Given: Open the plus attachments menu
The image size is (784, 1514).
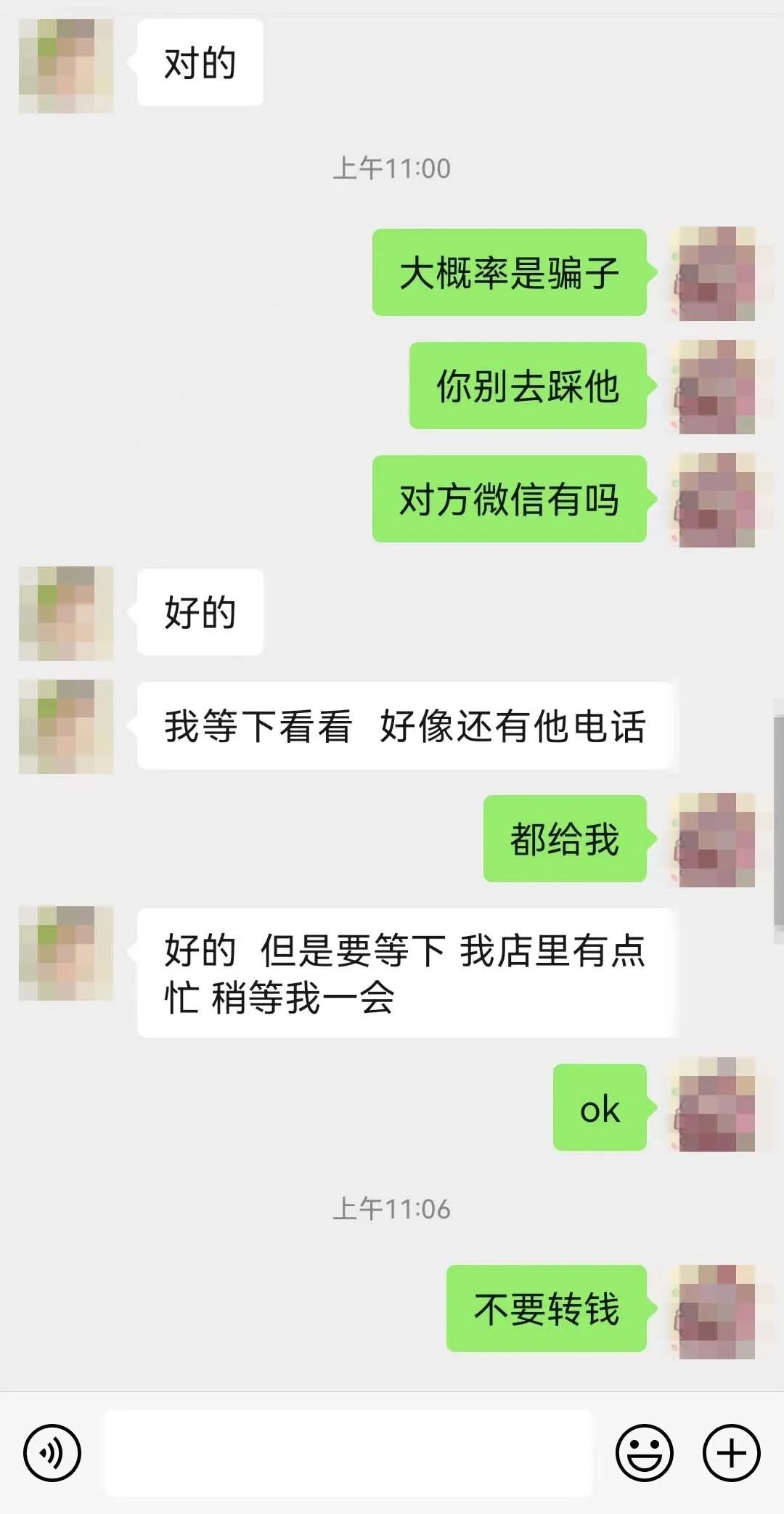Looking at the screenshot, I should [731, 1453].
